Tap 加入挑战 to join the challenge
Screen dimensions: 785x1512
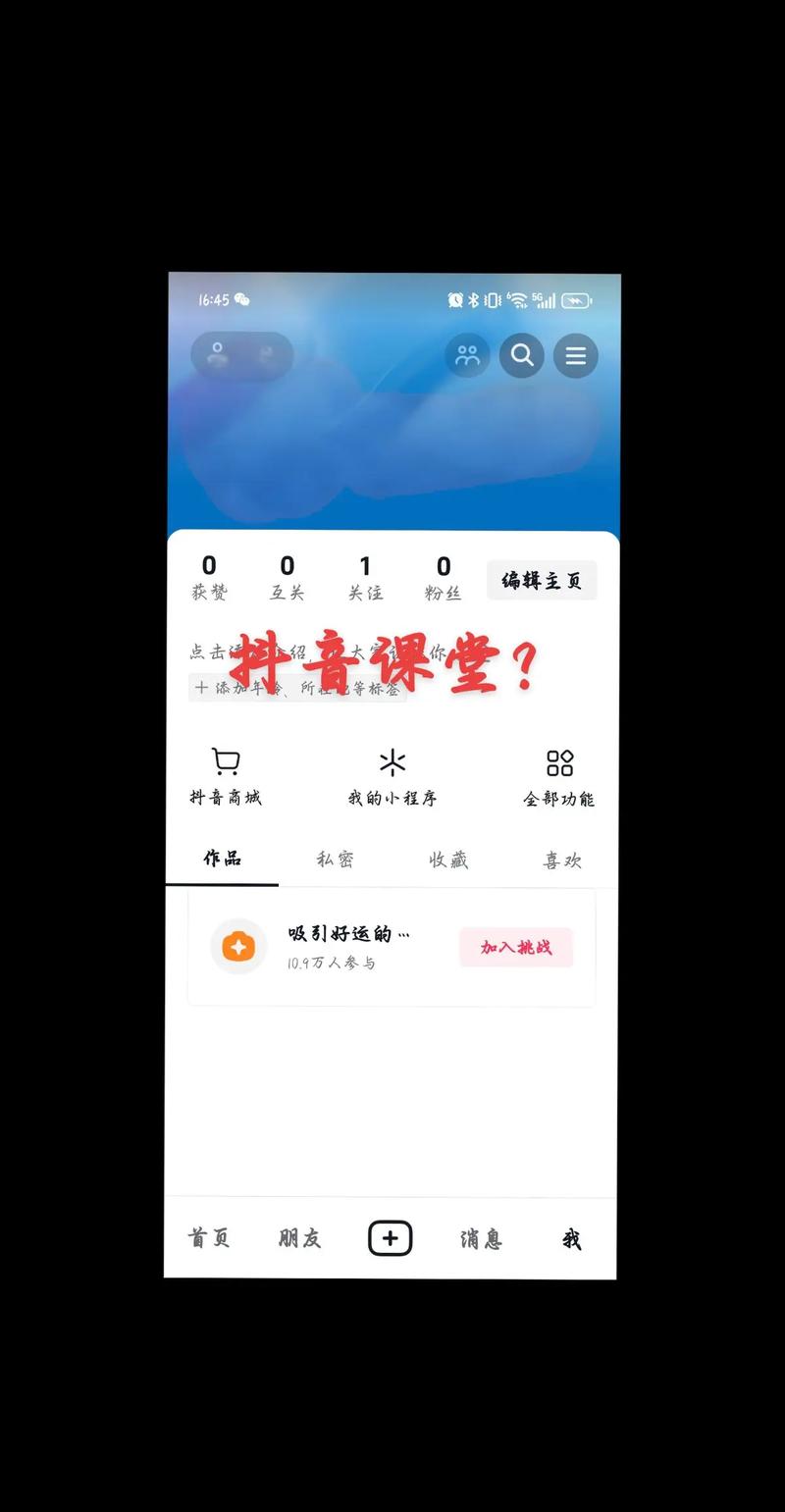coord(516,947)
